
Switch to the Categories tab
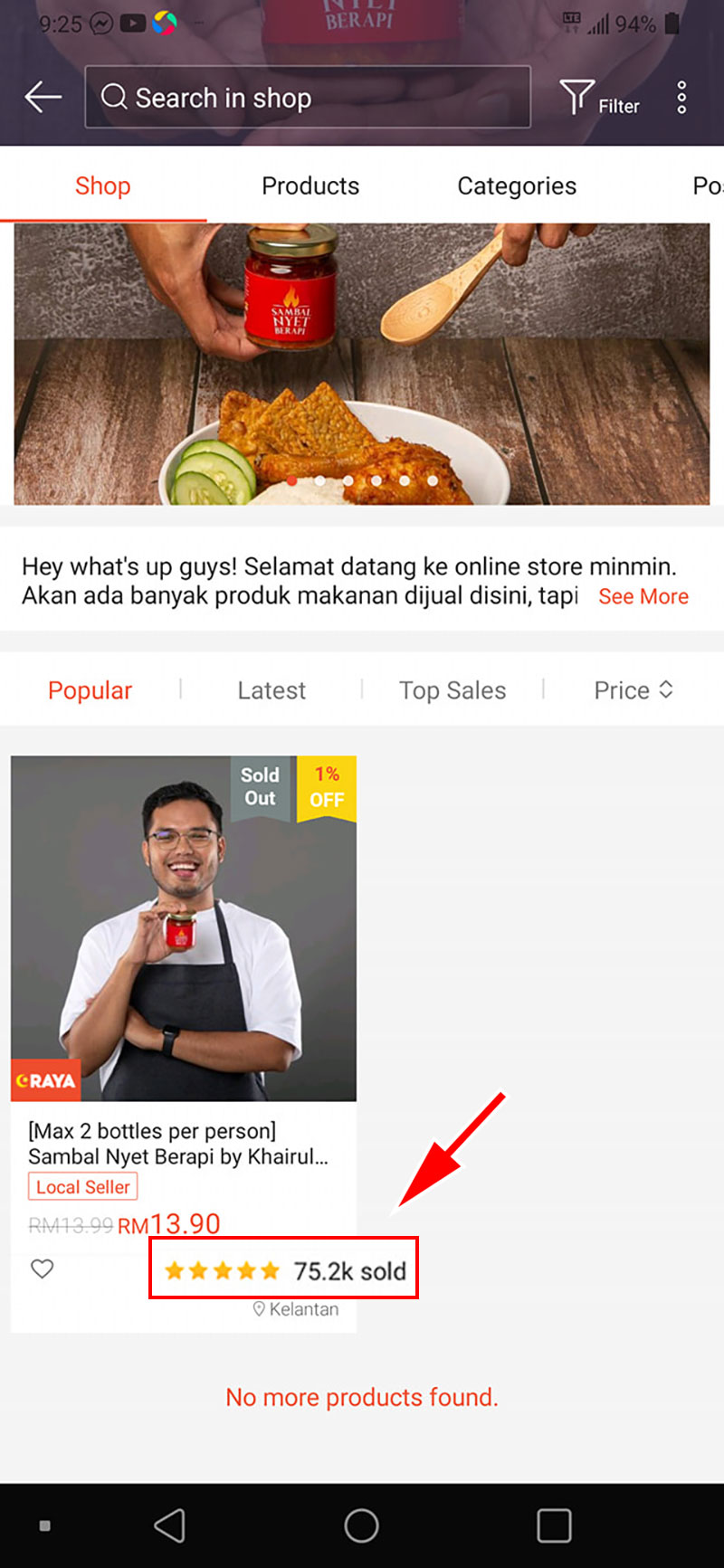click(517, 185)
